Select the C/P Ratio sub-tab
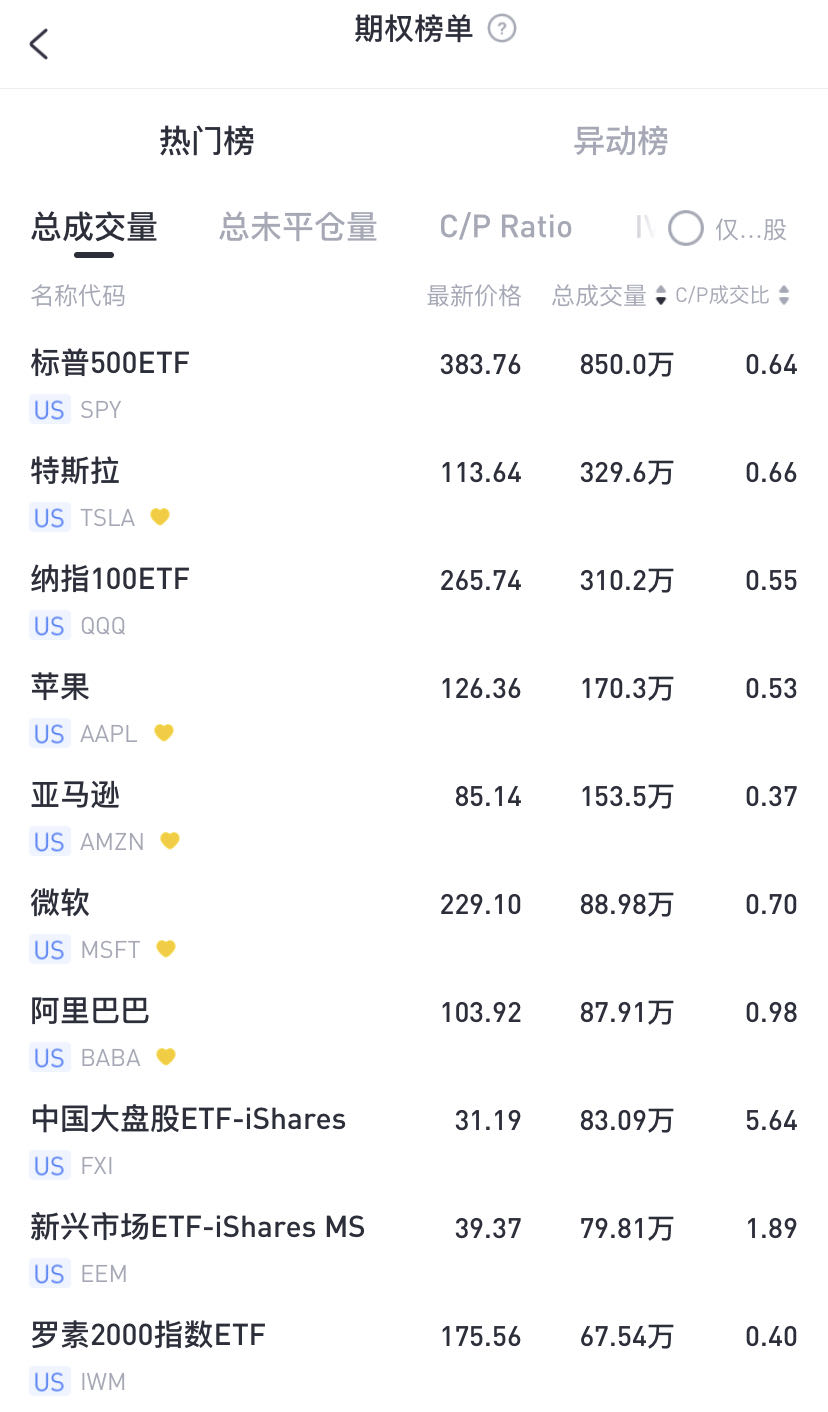Screen dimensions: 828x1412 pos(506,228)
